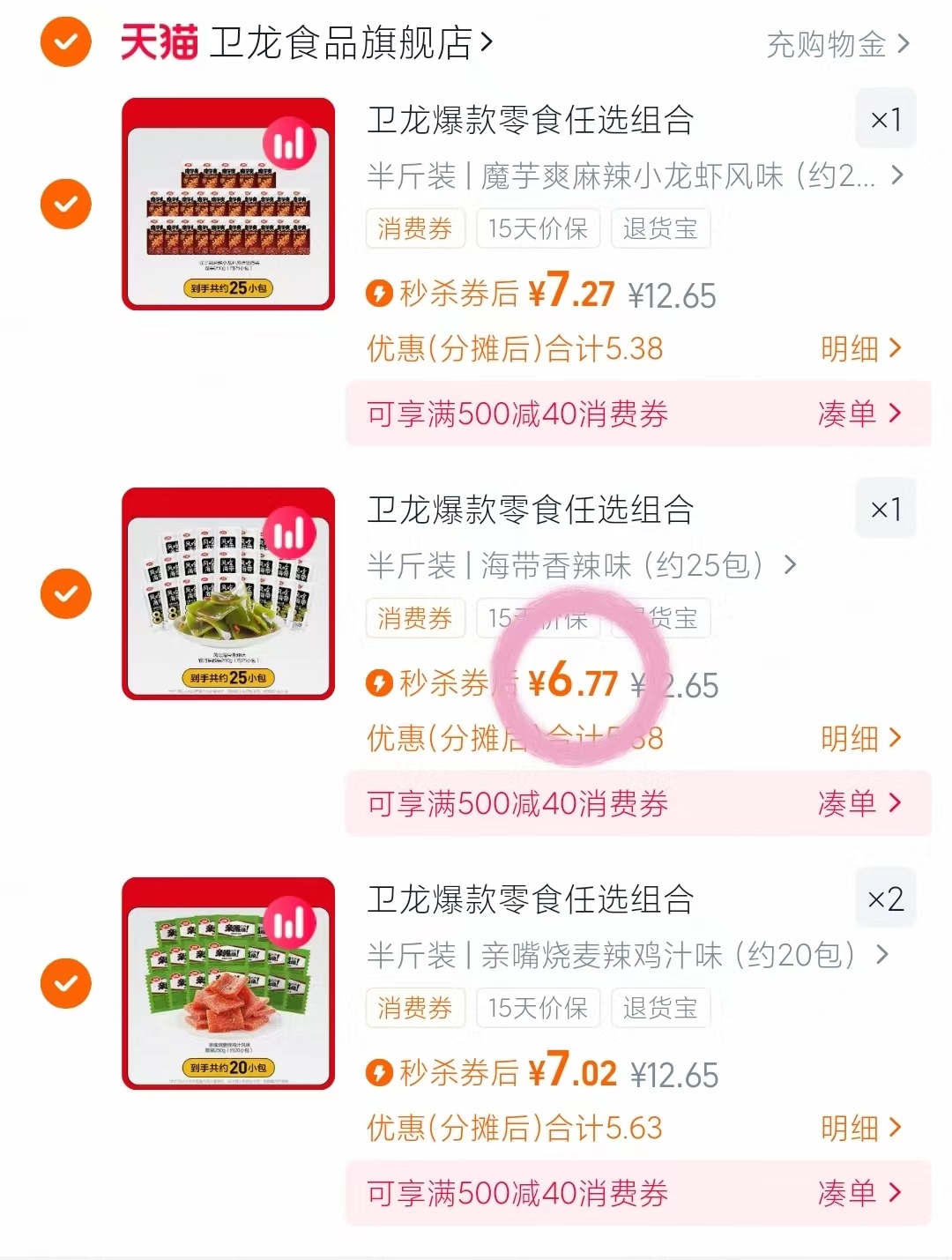
Task: Open the pink chart badge on 亲嘴烧 product image
Action: point(291,921)
